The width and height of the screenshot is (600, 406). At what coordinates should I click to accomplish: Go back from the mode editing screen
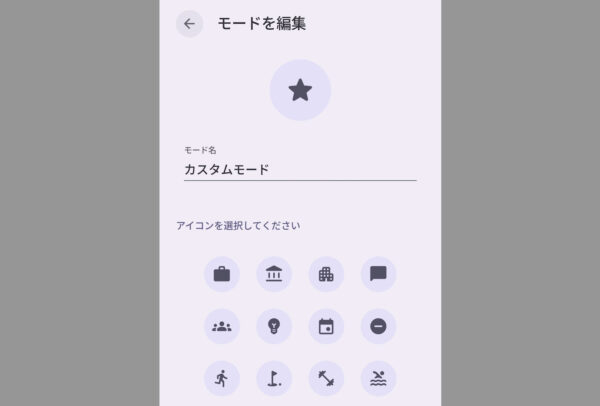[x=189, y=24]
